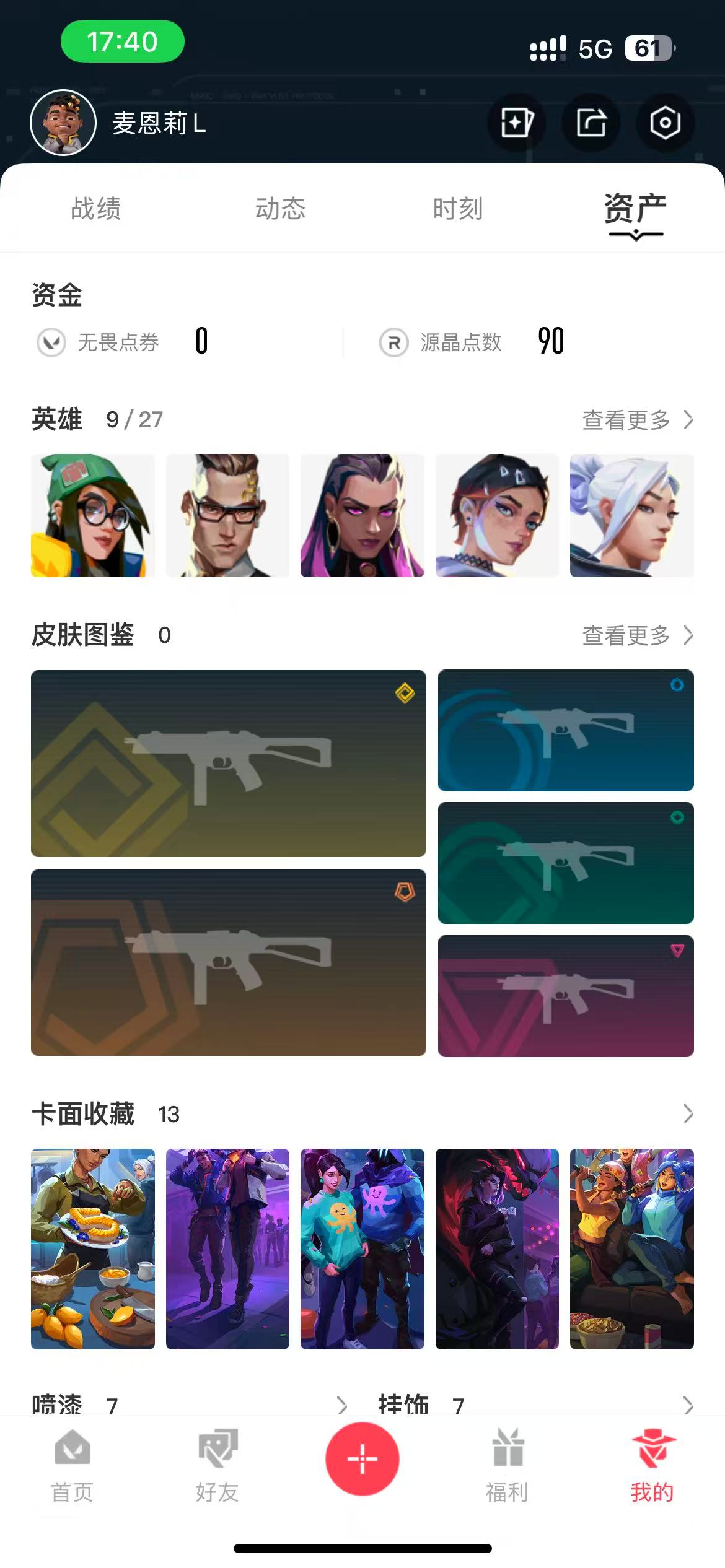Switch to the 时刻 tab
Image resolution: width=725 pixels, height=1568 pixels.
pos(458,209)
